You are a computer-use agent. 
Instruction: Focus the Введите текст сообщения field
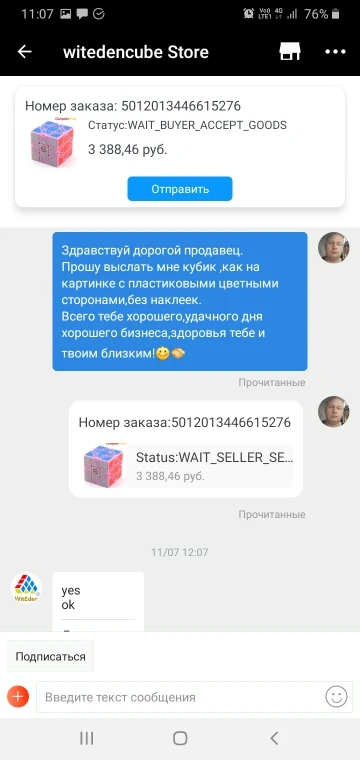click(x=180, y=697)
